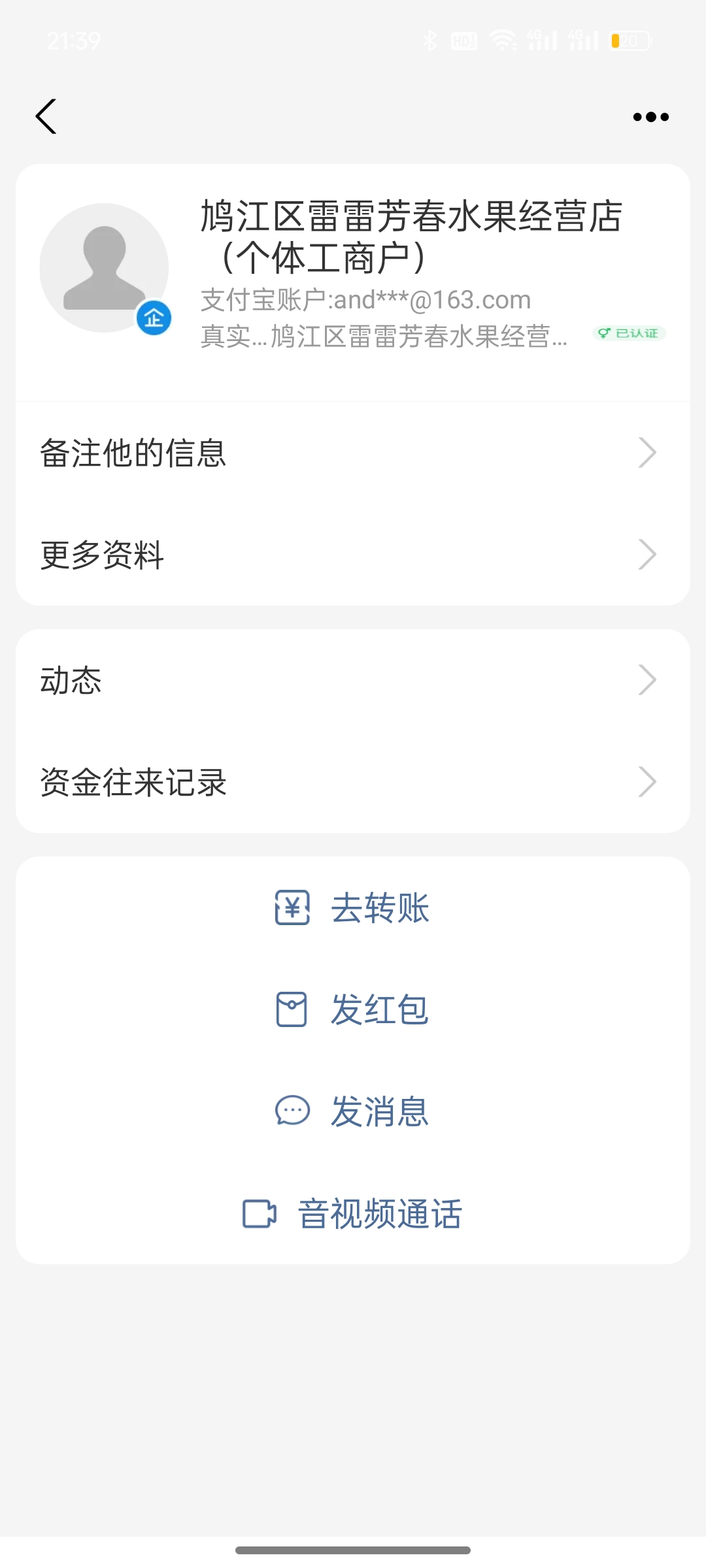Open the three-dot overflow menu

pos(650,117)
